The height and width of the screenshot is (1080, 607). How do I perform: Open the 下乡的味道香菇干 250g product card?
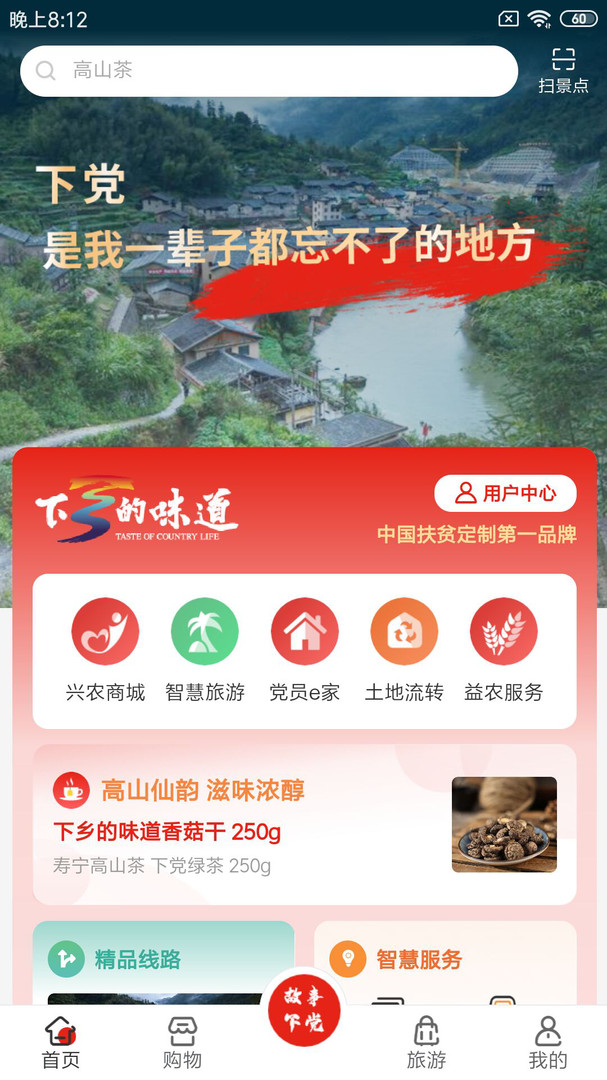[304, 824]
